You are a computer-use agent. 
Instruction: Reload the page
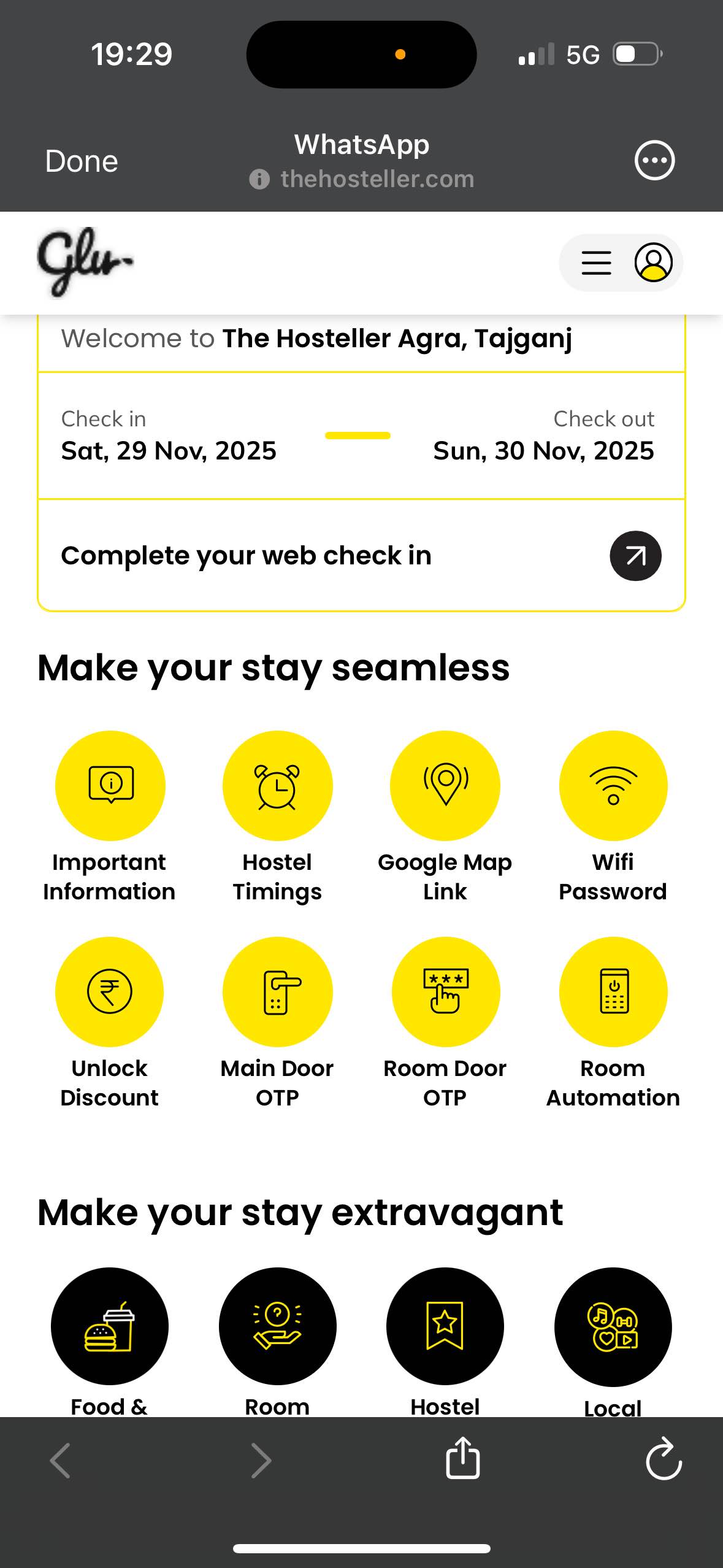[x=663, y=1459]
